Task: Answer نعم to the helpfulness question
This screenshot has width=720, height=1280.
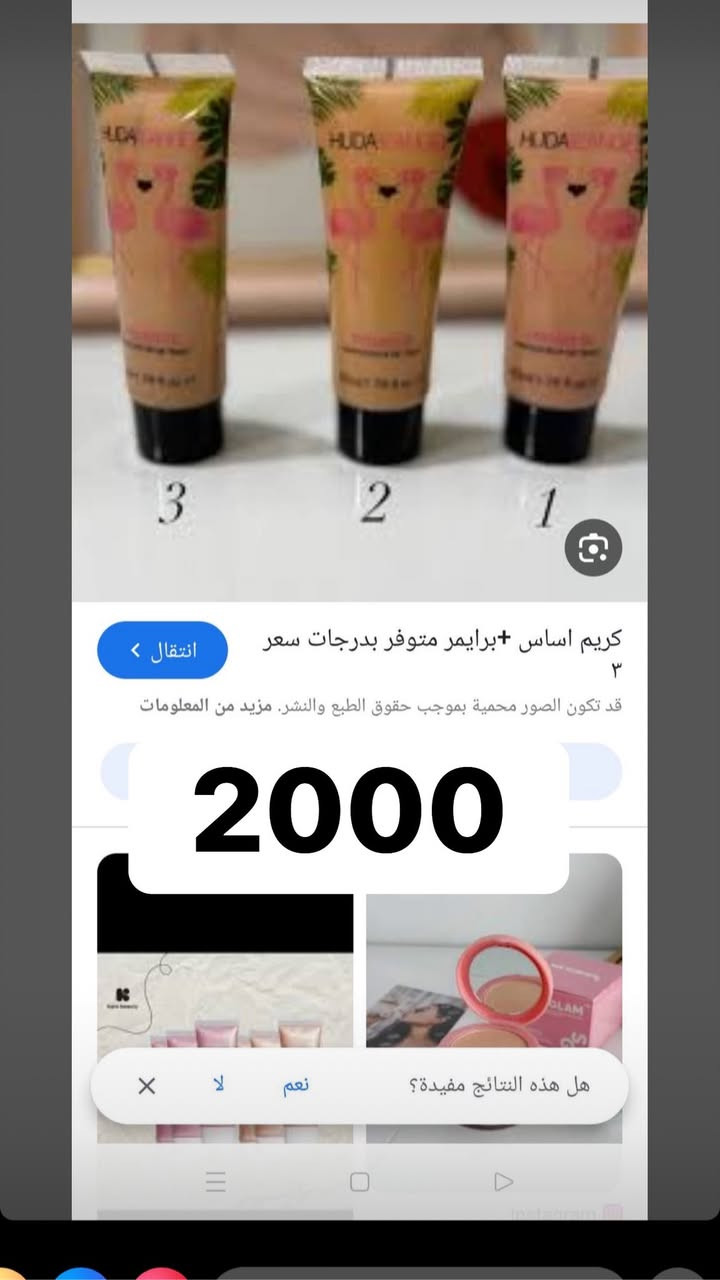Action: pos(293,1084)
